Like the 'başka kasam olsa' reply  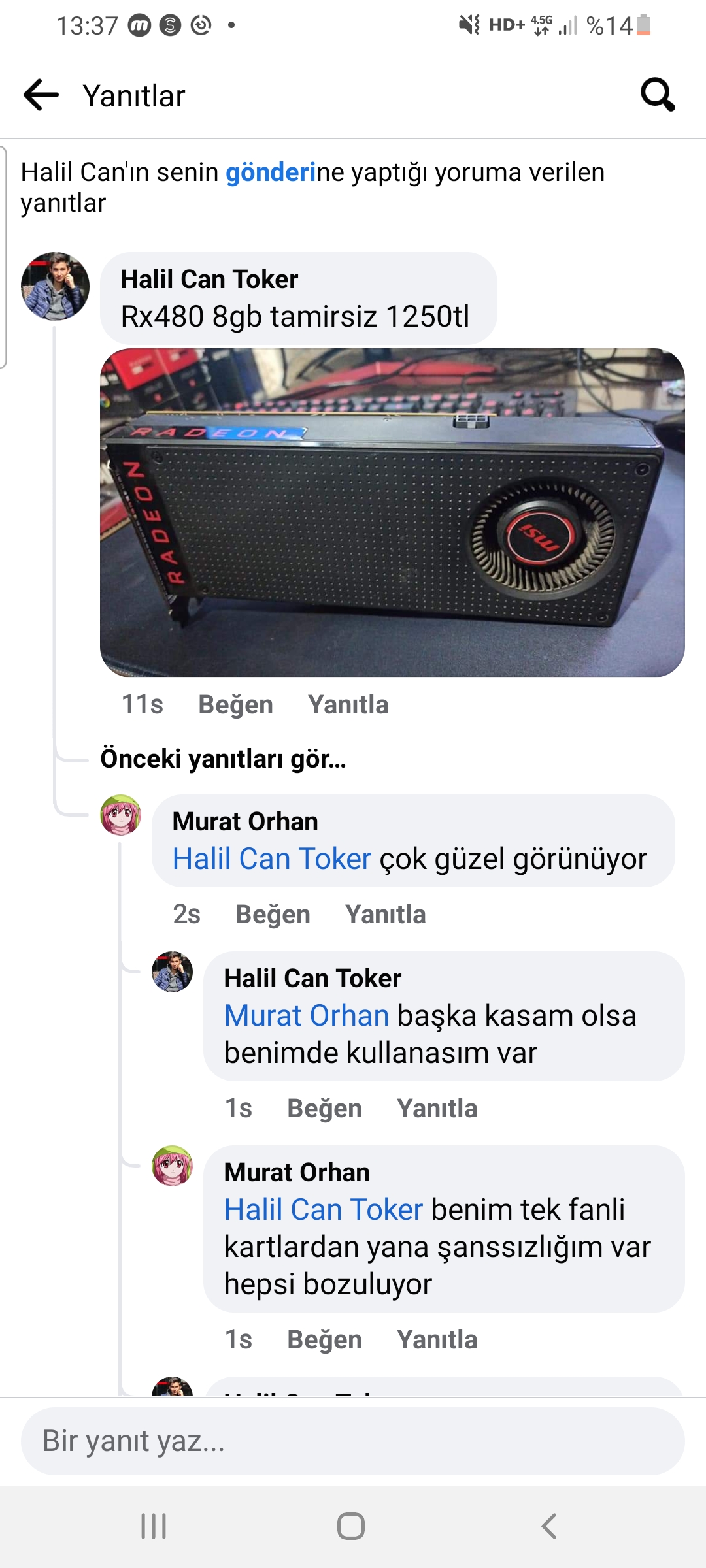point(324,1109)
